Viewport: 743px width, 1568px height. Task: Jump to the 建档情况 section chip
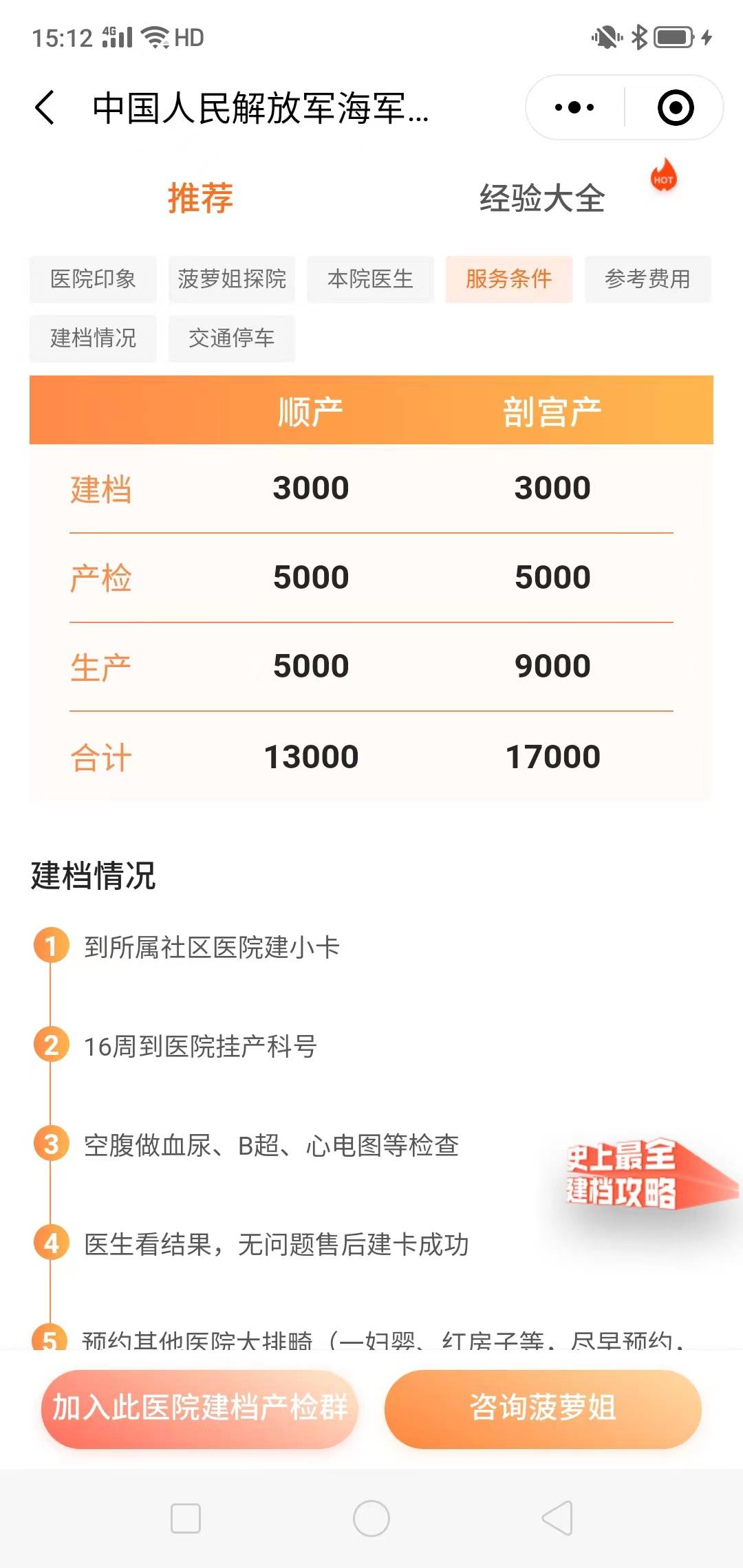click(x=93, y=338)
